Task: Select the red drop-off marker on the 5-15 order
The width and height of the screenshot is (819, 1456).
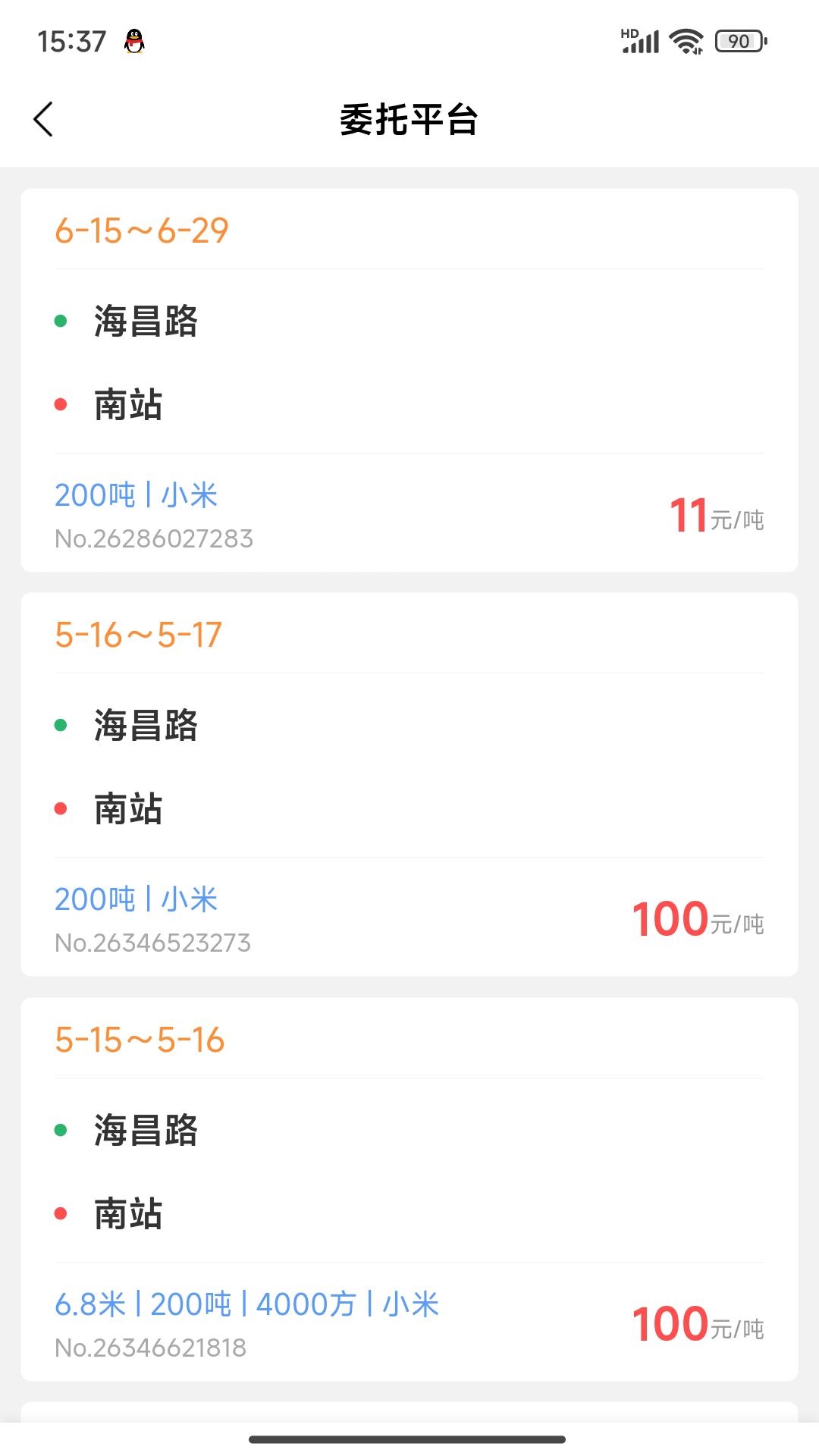Action: [62, 1216]
